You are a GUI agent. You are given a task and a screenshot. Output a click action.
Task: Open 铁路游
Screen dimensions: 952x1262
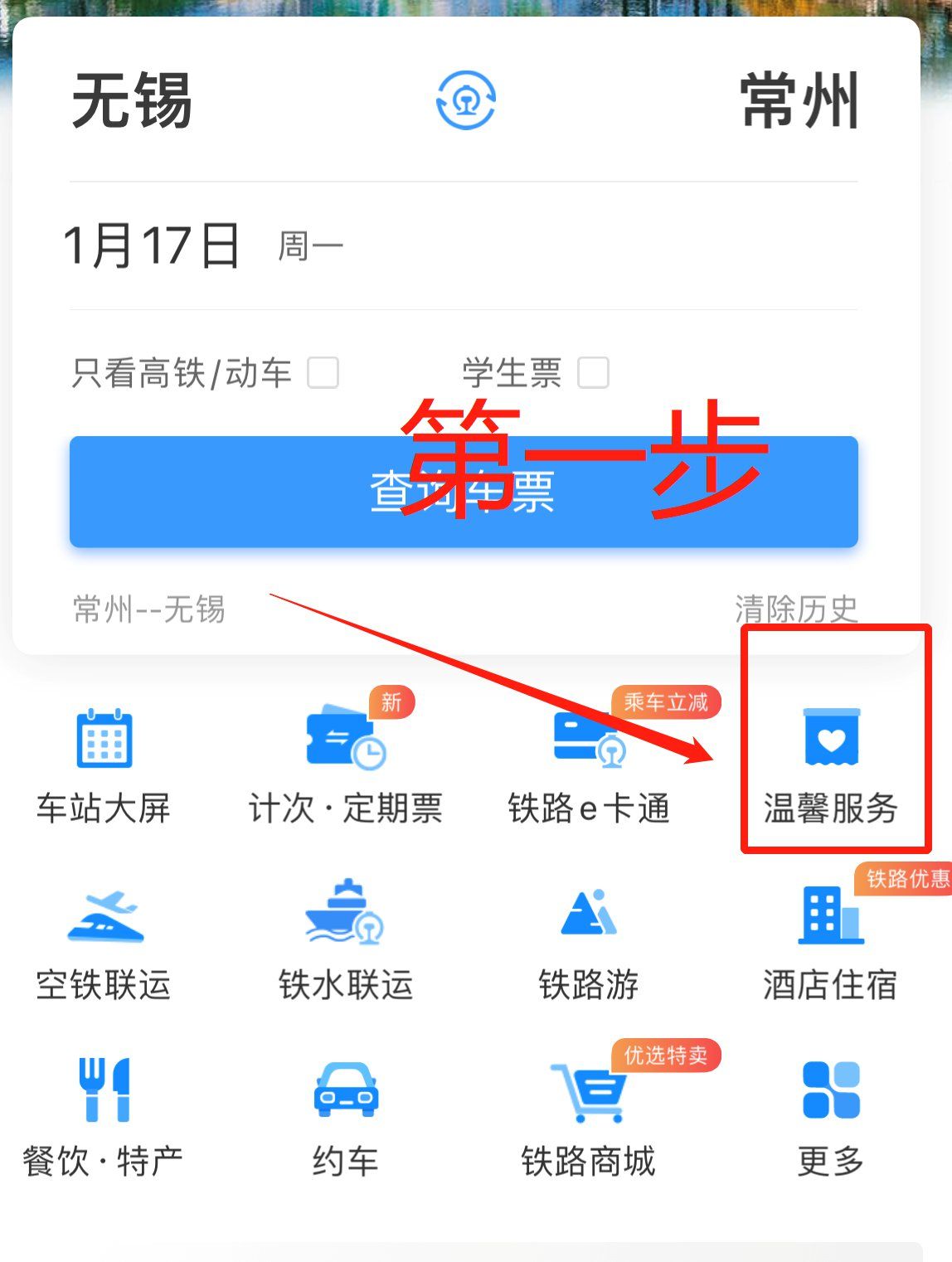588,945
